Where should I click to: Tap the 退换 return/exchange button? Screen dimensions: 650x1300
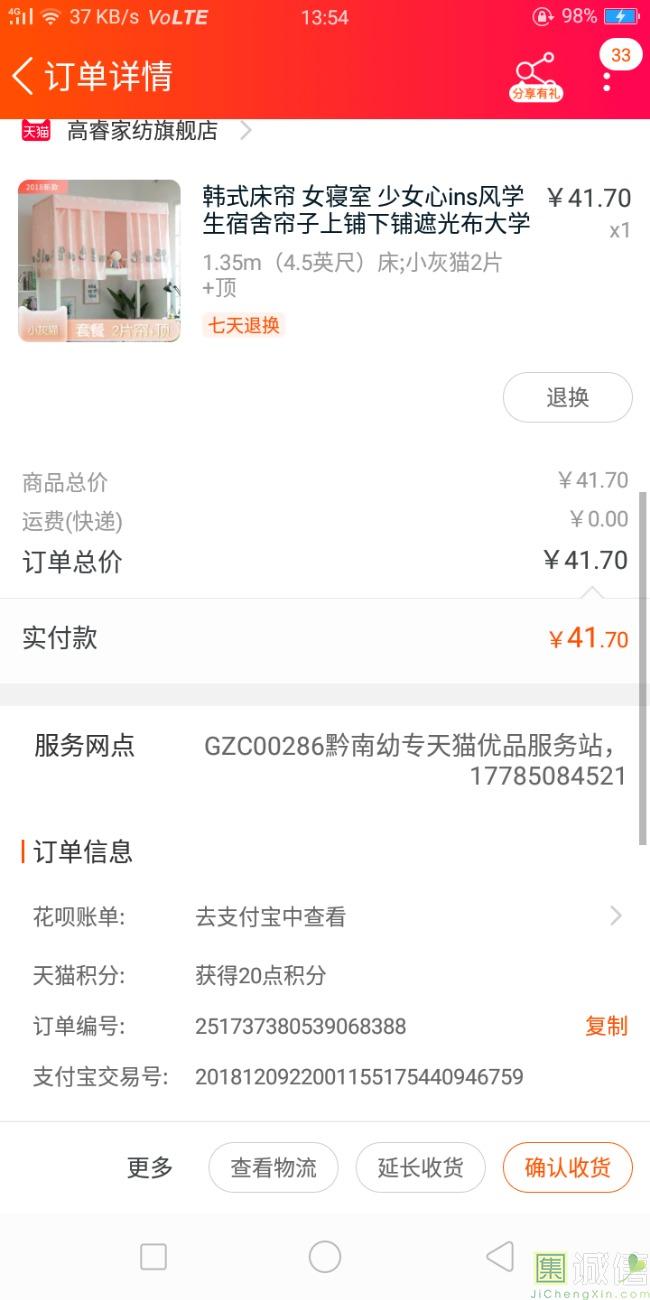567,397
